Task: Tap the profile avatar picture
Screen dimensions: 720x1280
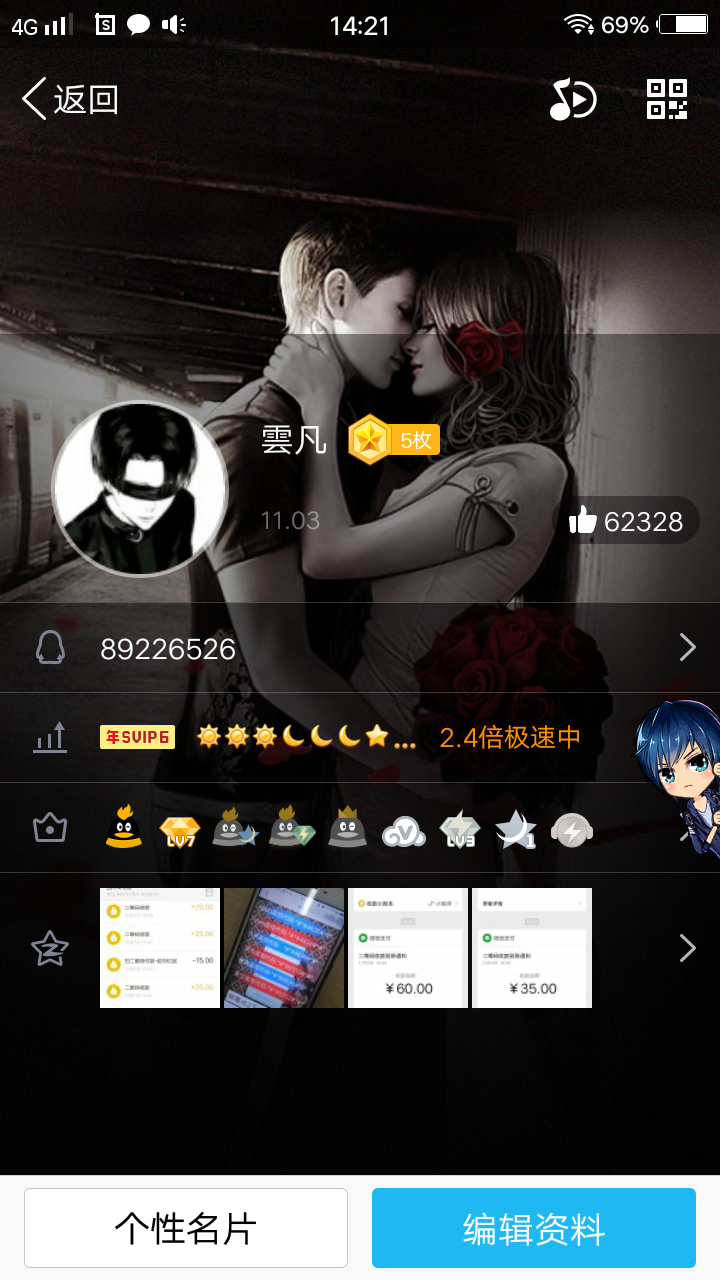Action: [140, 489]
